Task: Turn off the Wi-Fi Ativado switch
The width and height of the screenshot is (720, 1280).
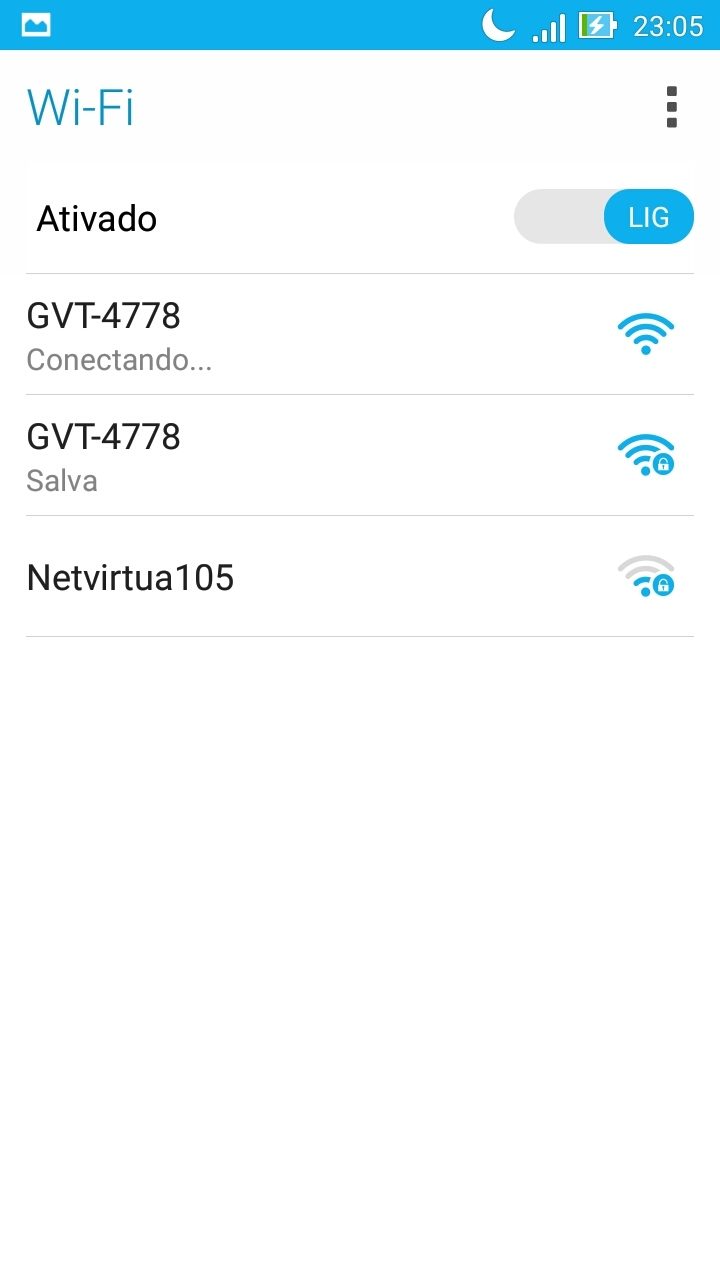Action: click(x=603, y=217)
